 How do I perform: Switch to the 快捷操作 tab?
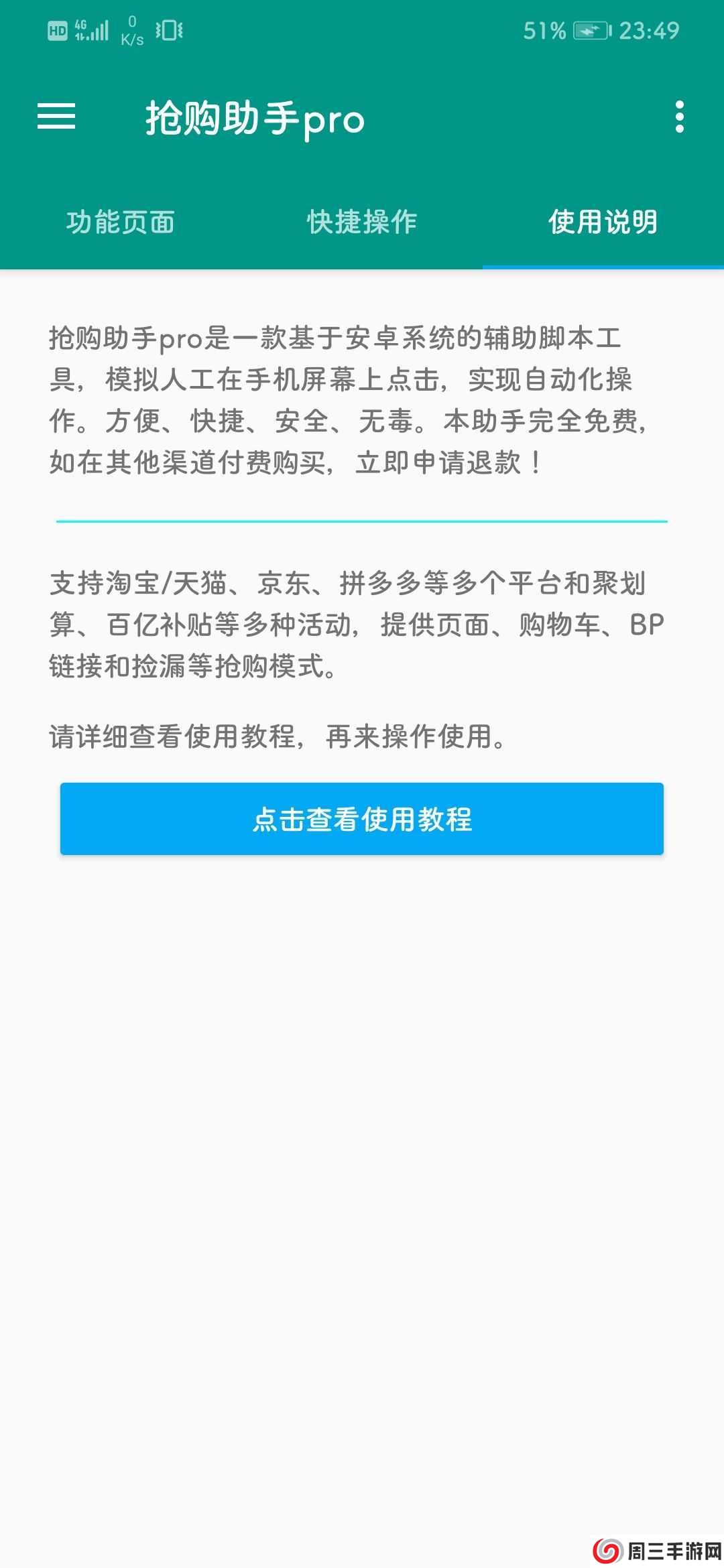(x=362, y=222)
